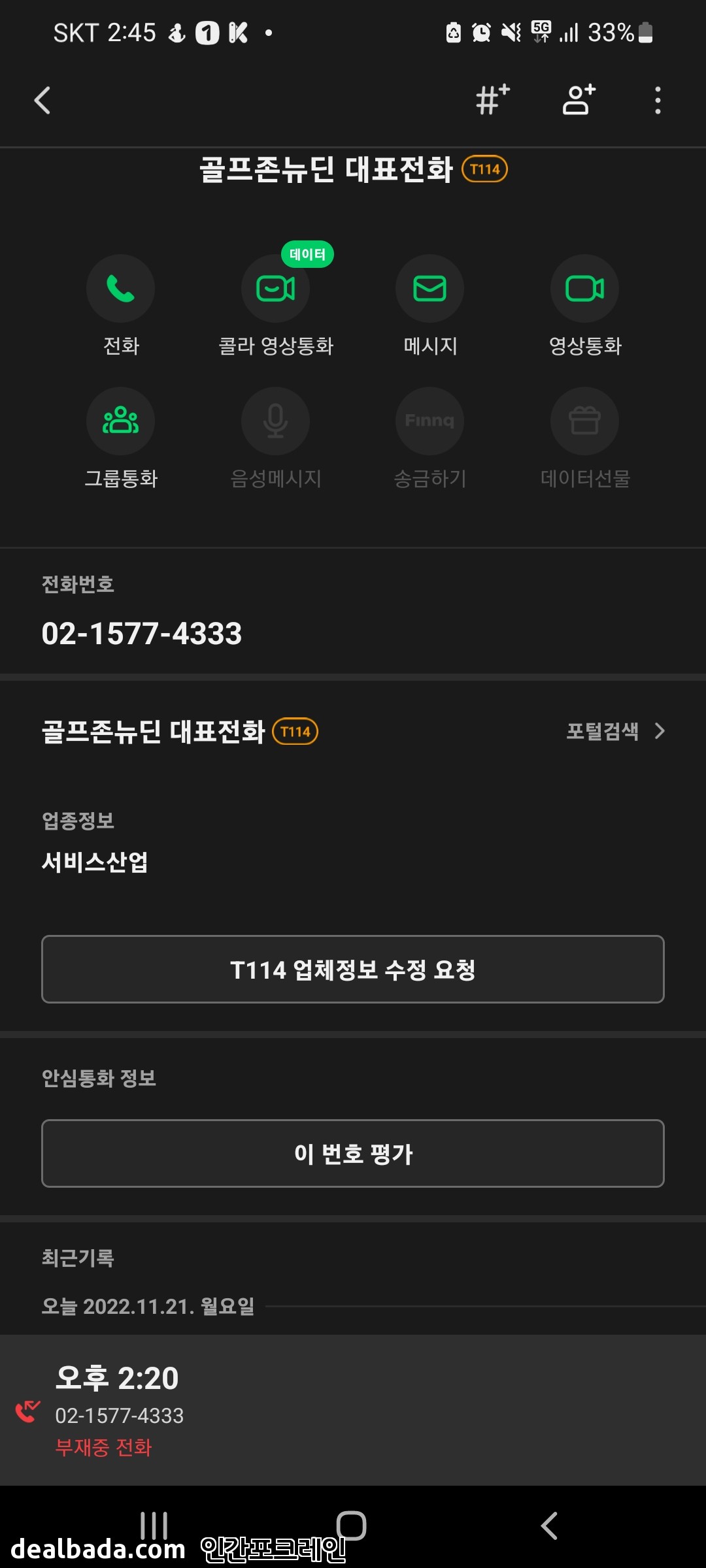Image resolution: width=706 pixels, height=1568 pixels.
Task: Open 포털검색 portal search
Action: pyautogui.click(x=614, y=731)
